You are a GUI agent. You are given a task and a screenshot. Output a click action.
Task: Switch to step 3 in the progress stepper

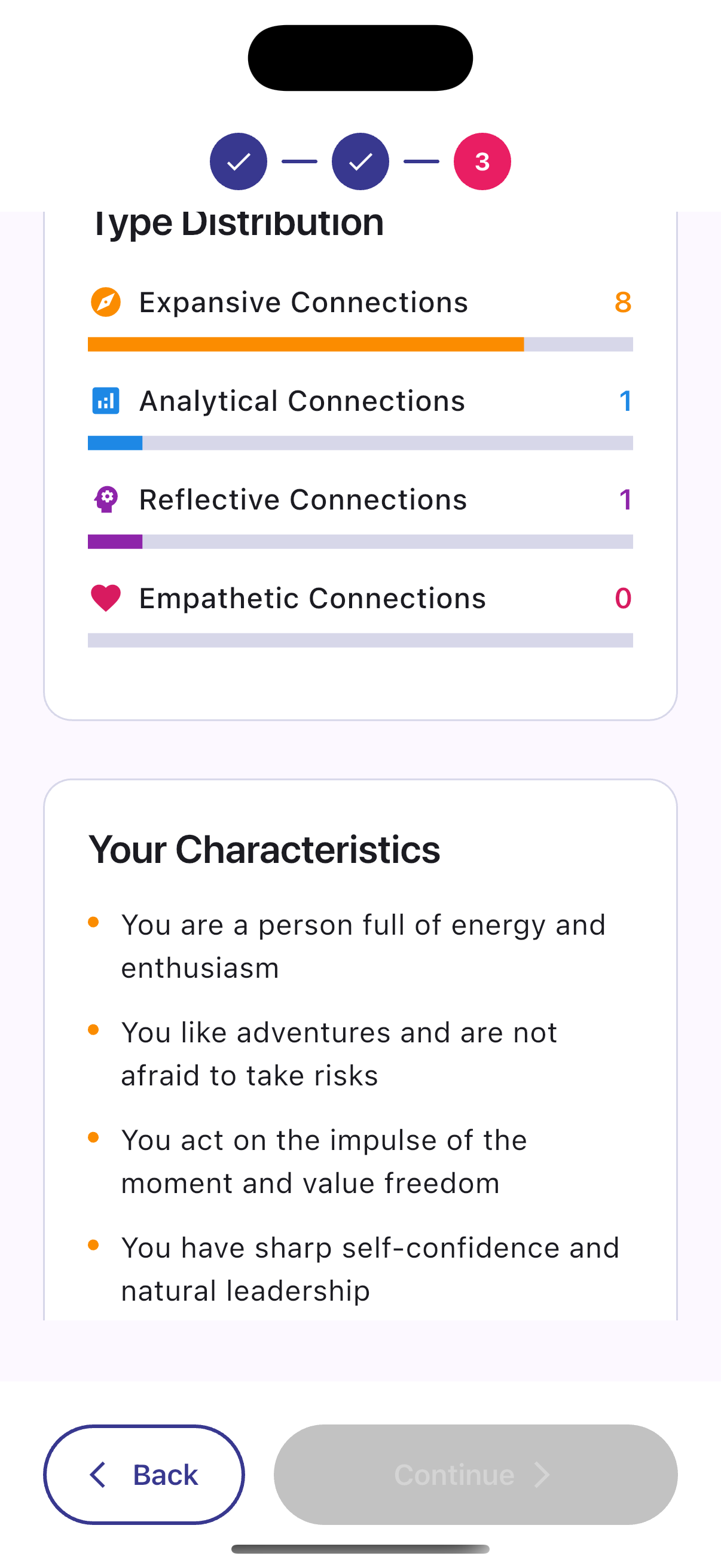click(481, 161)
